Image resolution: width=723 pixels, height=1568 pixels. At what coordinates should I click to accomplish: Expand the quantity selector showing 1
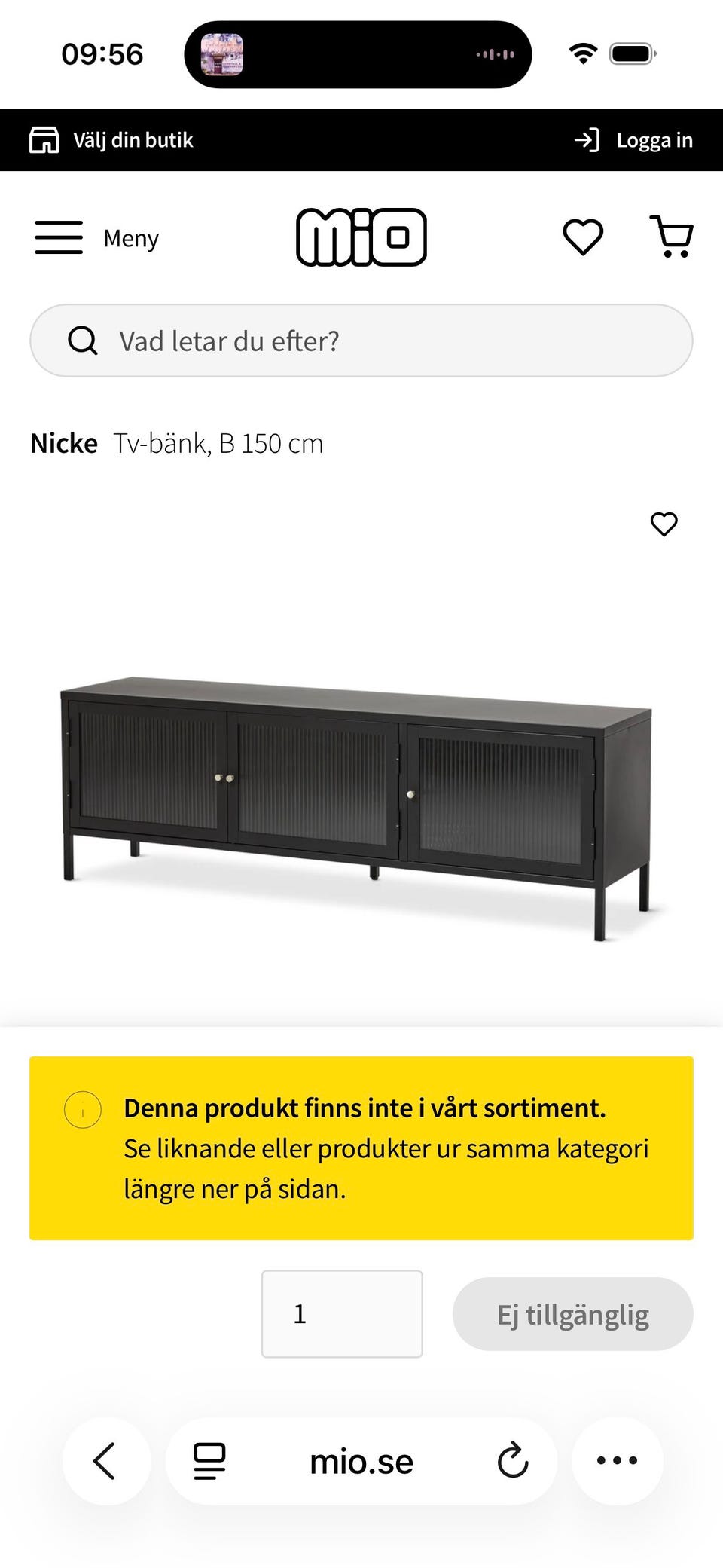[x=342, y=1313]
